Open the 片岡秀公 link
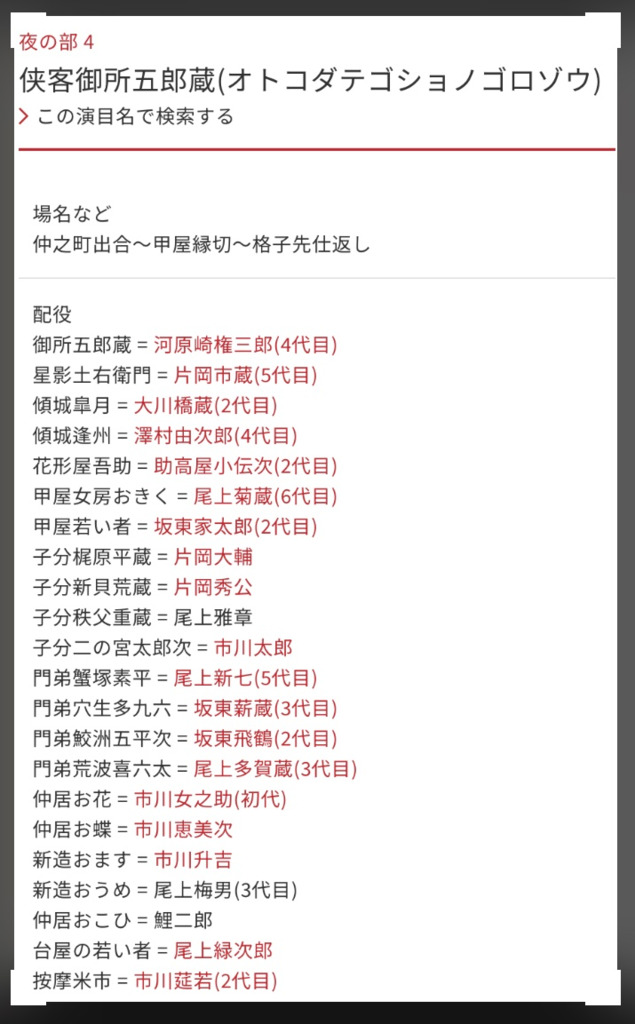Viewport: 635px width, 1024px height. point(213,587)
